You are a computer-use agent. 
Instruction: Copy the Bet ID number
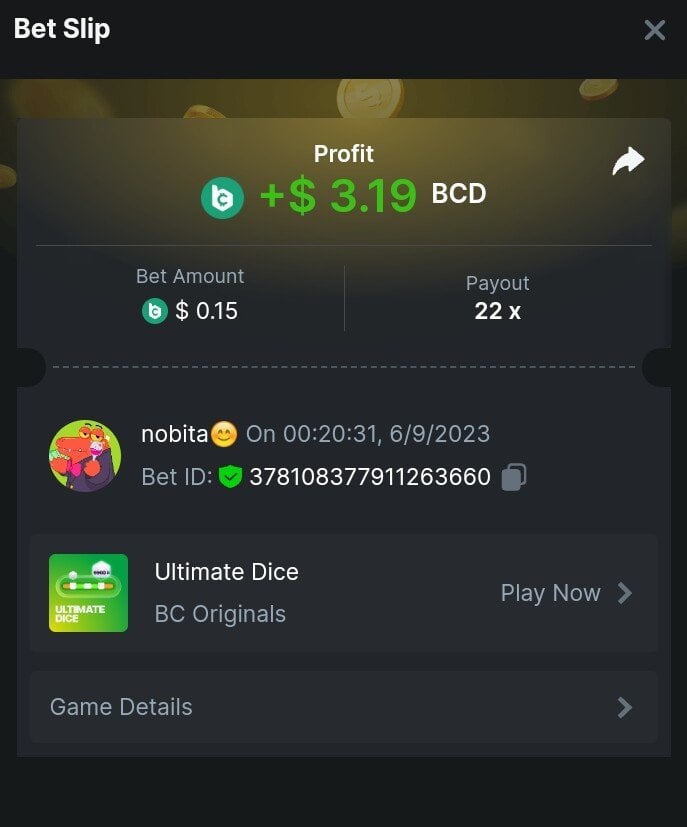513,477
